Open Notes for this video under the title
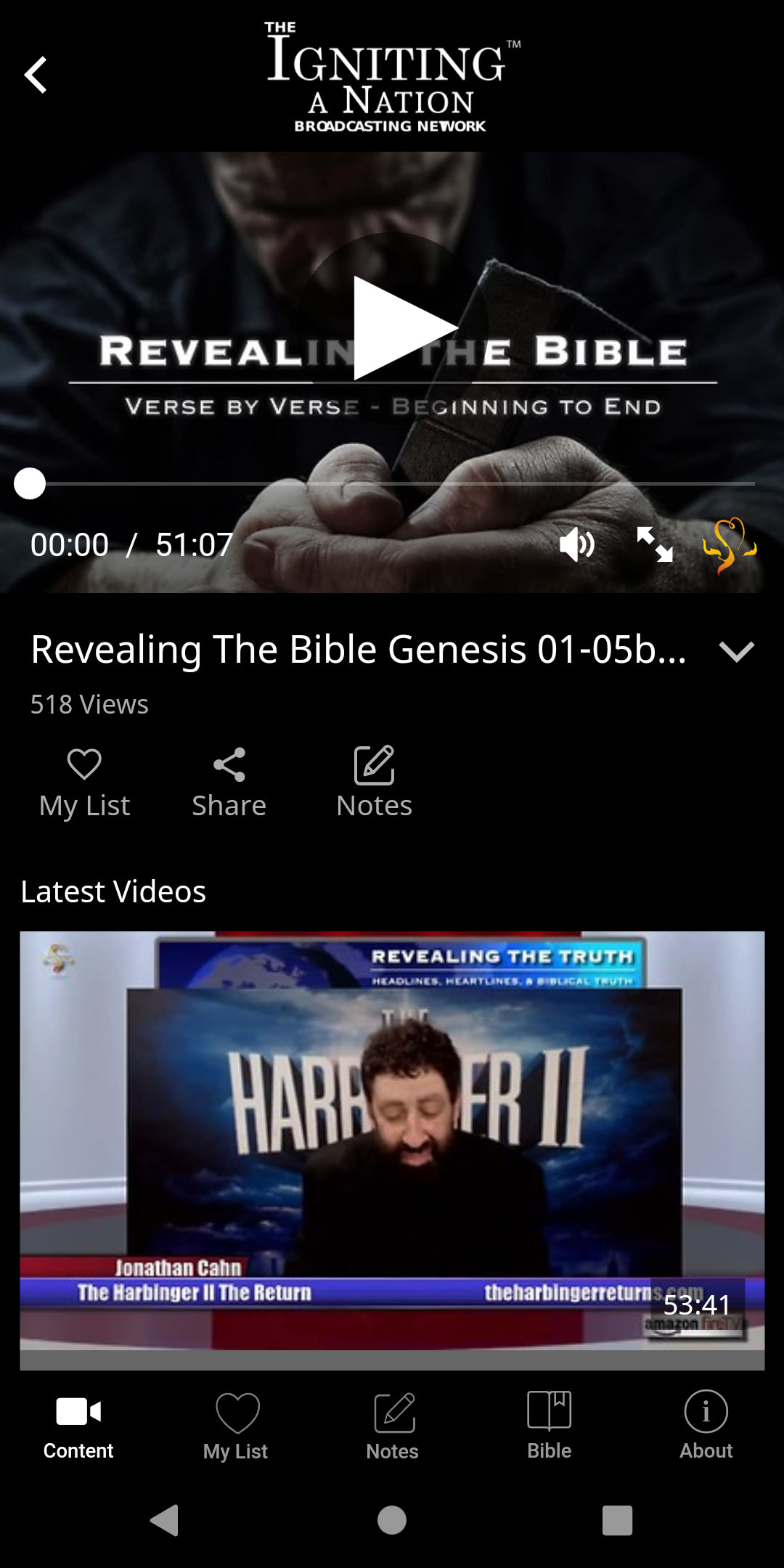This screenshot has width=784, height=1568. (375, 784)
